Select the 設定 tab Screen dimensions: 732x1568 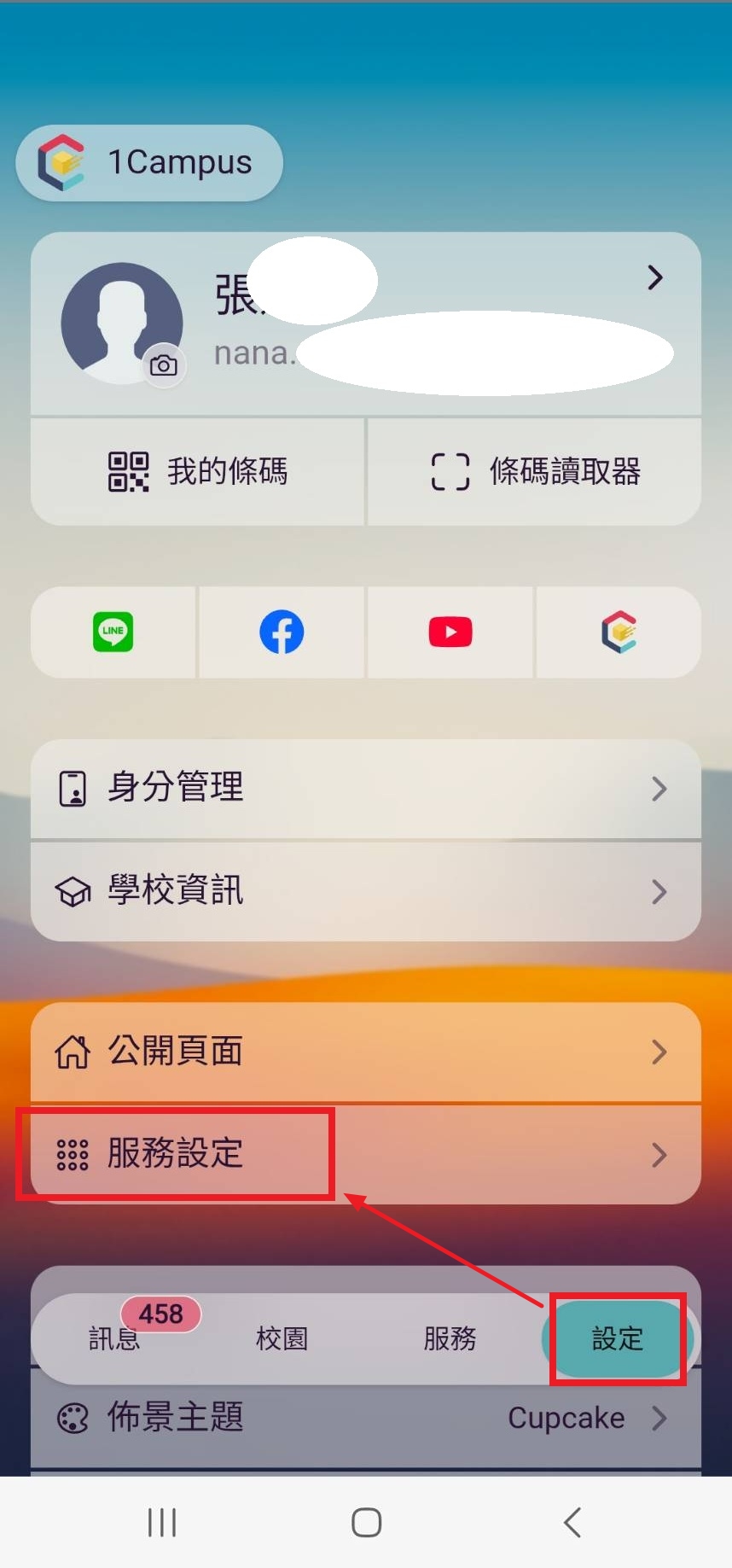[618, 1338]
